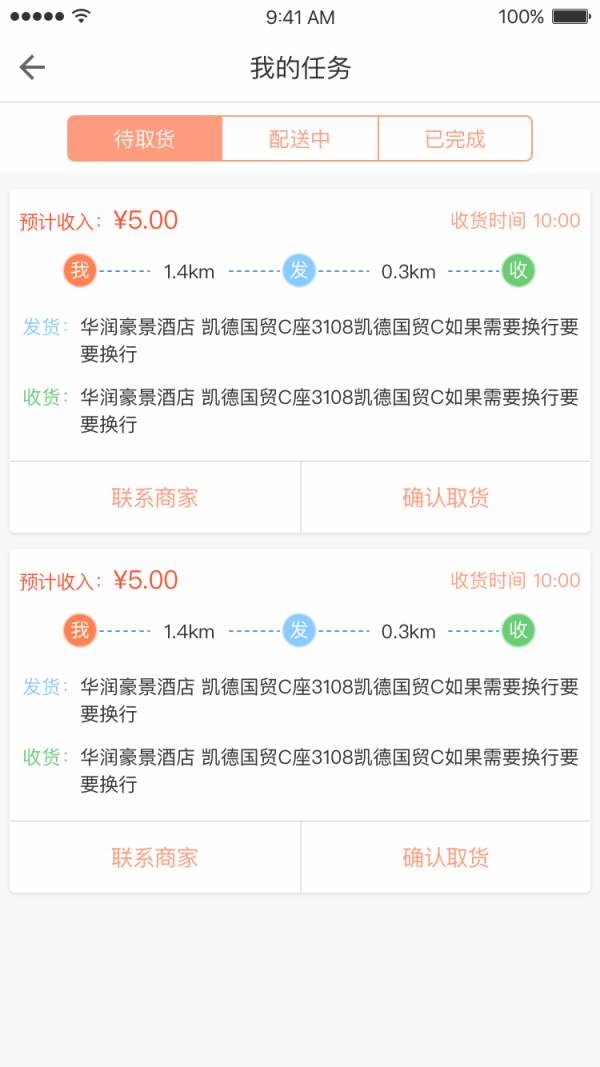Tap 联系商家 in the second task card
The height and width of the screenshot is (1067, 600).
[155, 858]
